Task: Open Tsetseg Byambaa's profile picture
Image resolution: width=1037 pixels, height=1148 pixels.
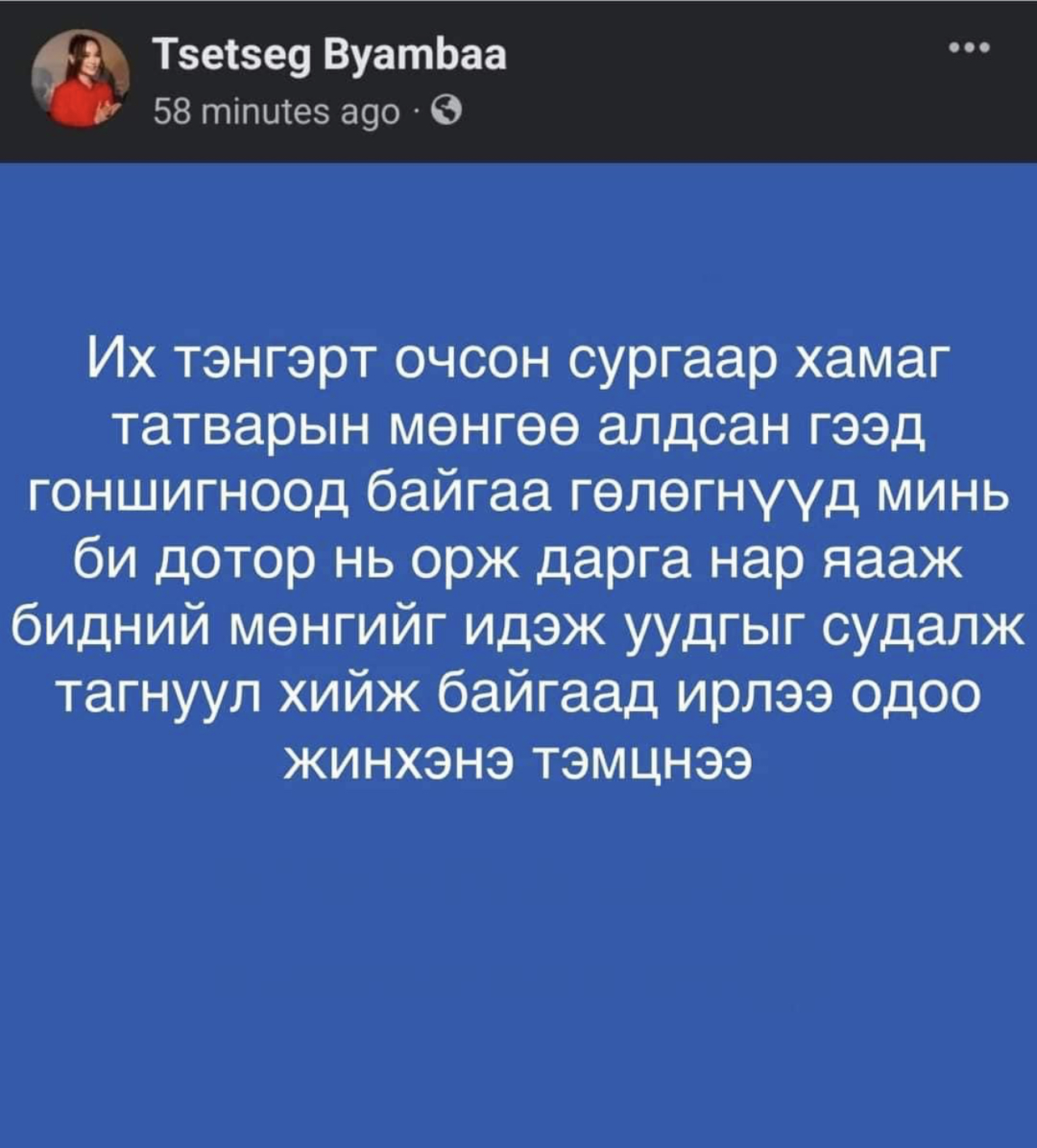Action: pyautogui.click(x=80, y=79)
